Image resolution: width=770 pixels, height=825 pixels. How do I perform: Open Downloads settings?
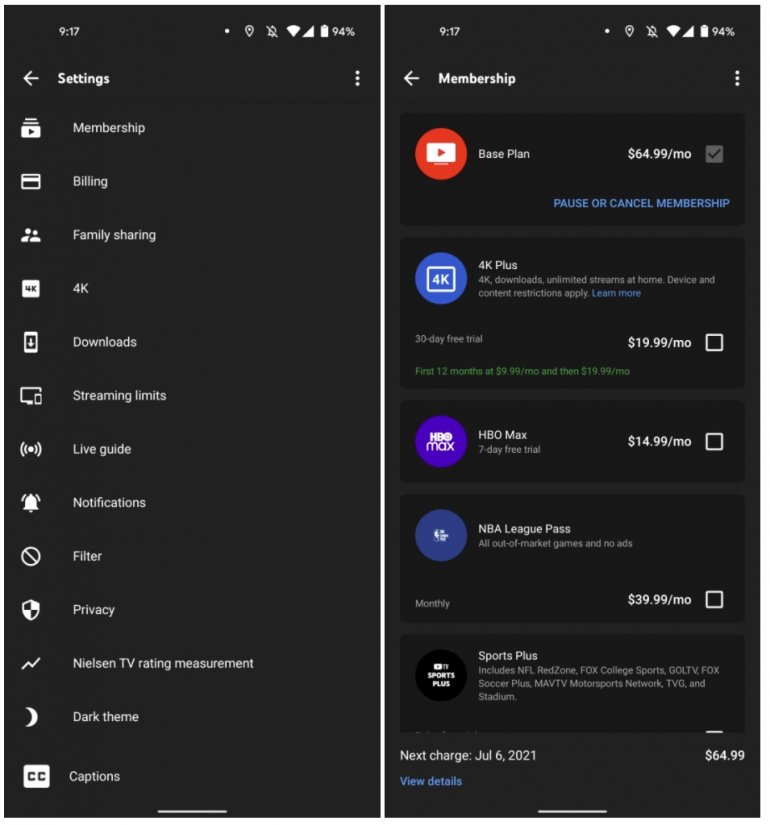tap(104, 342)
